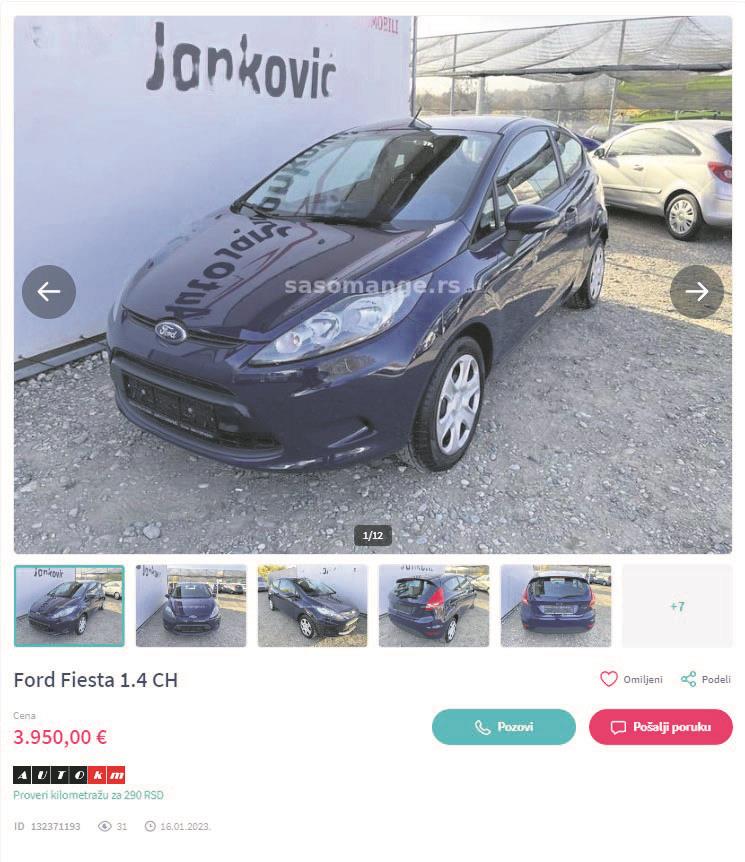745x862 pixels.
Task: Go to the previous car photo
Action: coord(49,292)
